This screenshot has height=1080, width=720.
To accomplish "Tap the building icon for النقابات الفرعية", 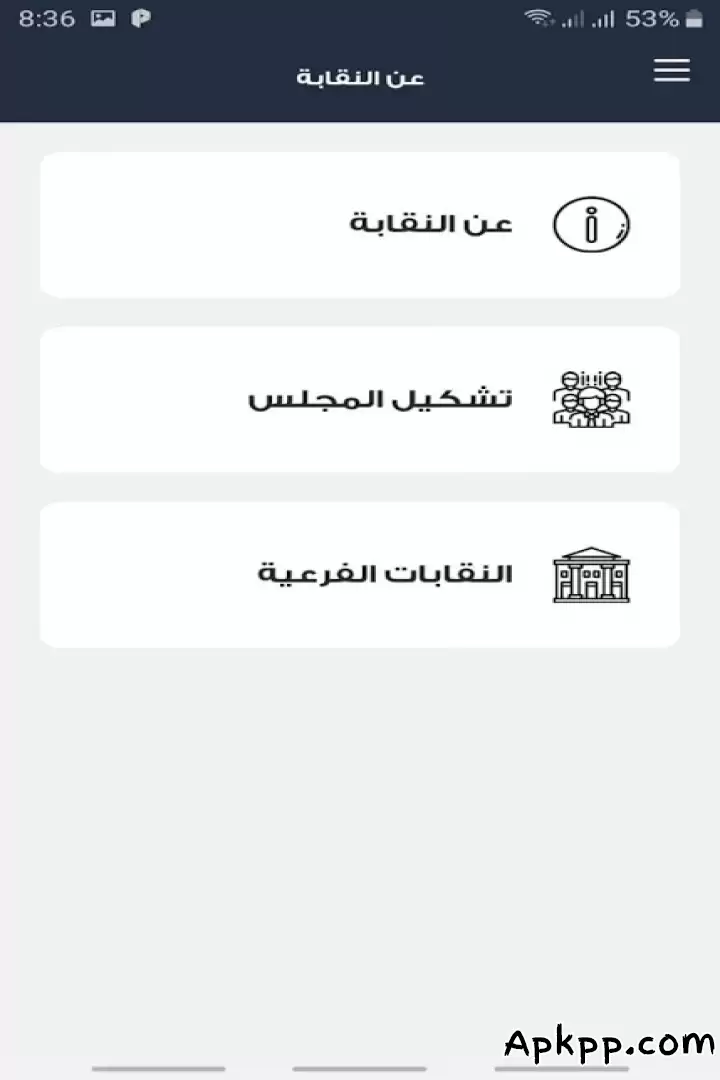I will [590, 574].
